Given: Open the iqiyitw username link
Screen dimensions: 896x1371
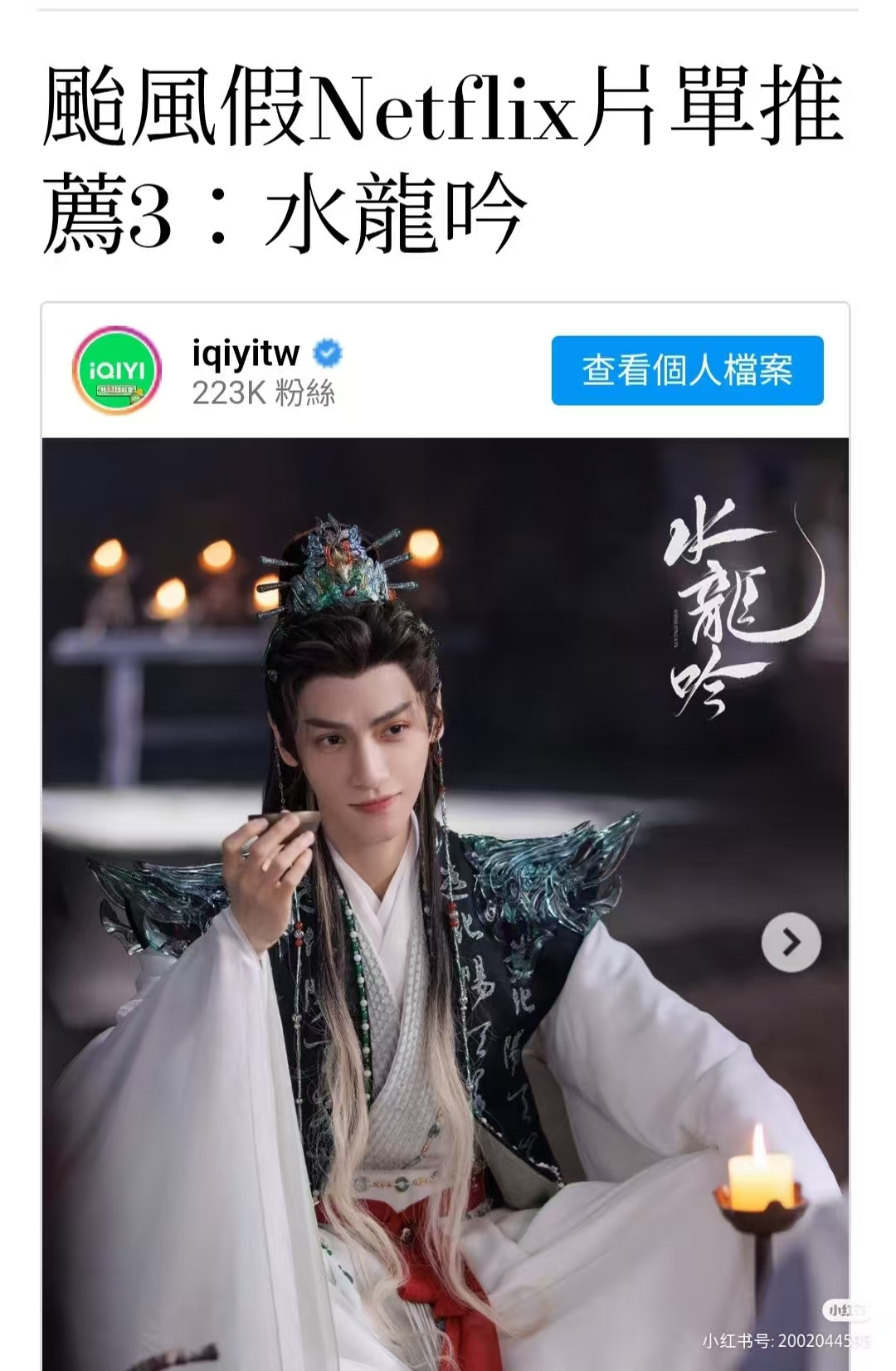Looking at the screenshot, I should pyautogui.click(x=246, y=354).
